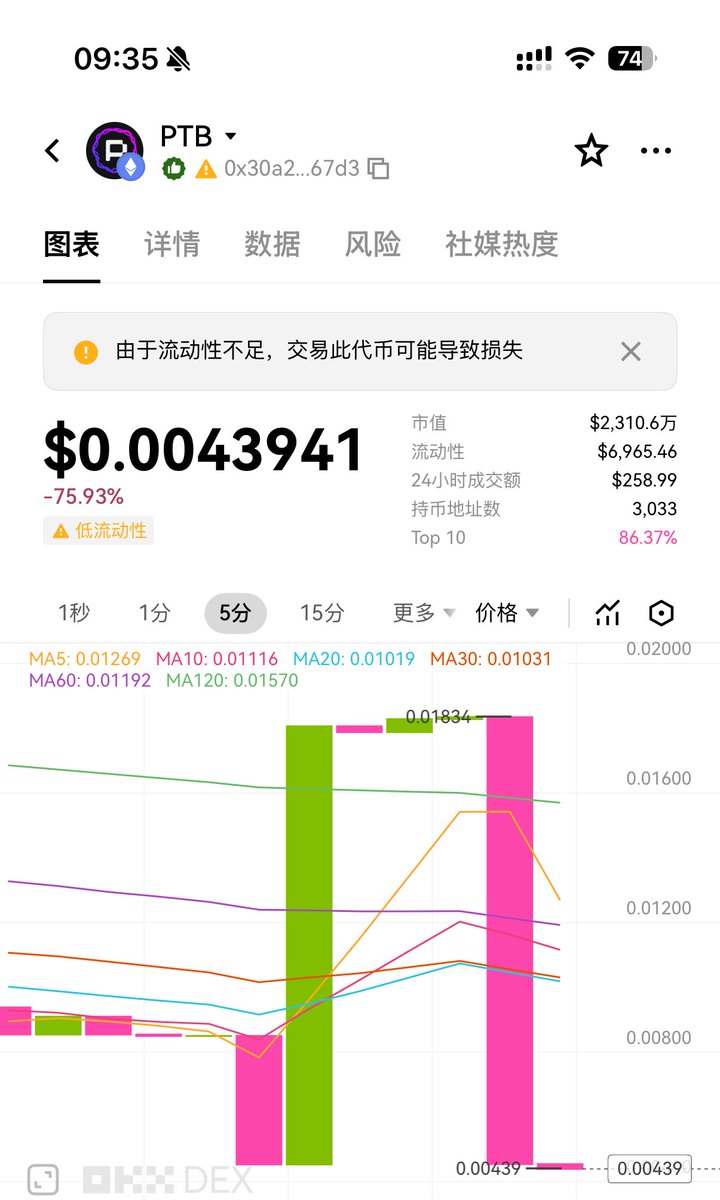
Task: Add PTB to favorites with star
Action: [x=591, y=151]
